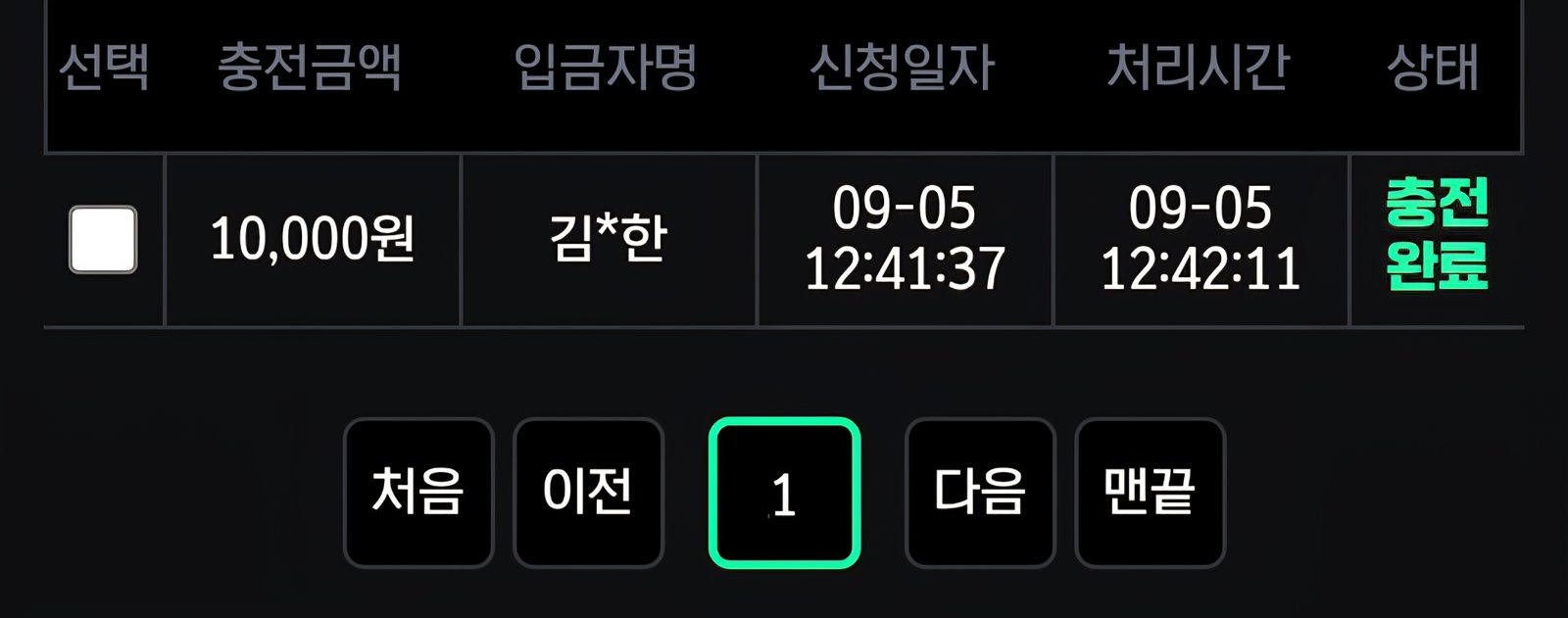Go to the first page with 처음
The image size is (1568, 618).
coord(418,493)
